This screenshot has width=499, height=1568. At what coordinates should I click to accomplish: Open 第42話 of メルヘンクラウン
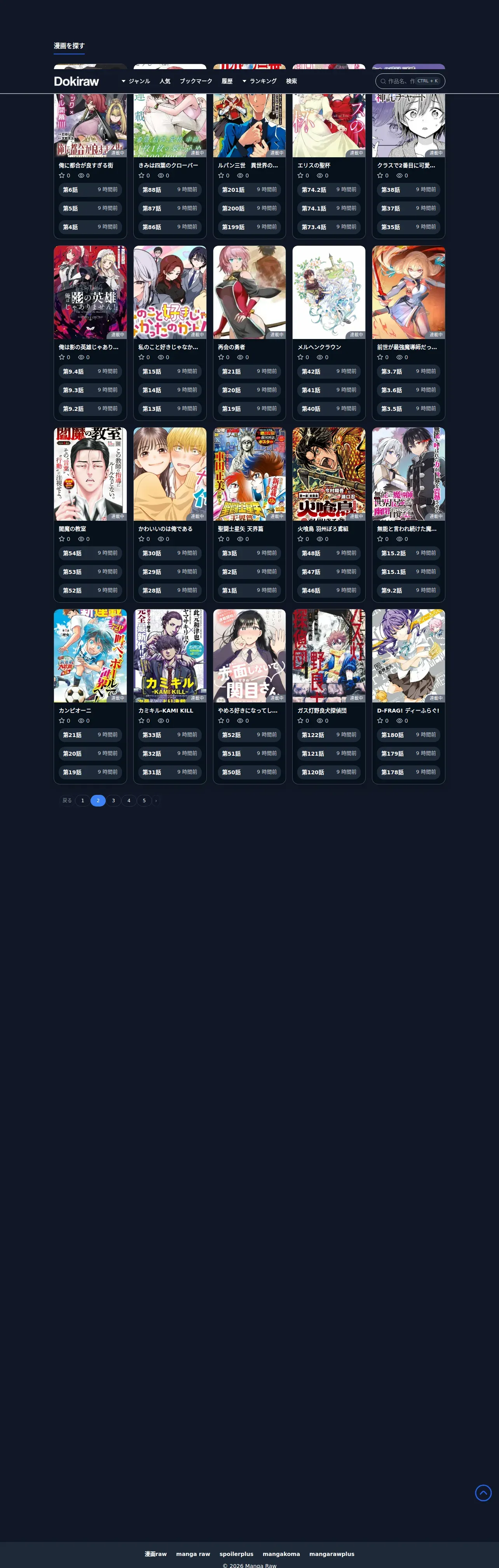click(329, 371)
